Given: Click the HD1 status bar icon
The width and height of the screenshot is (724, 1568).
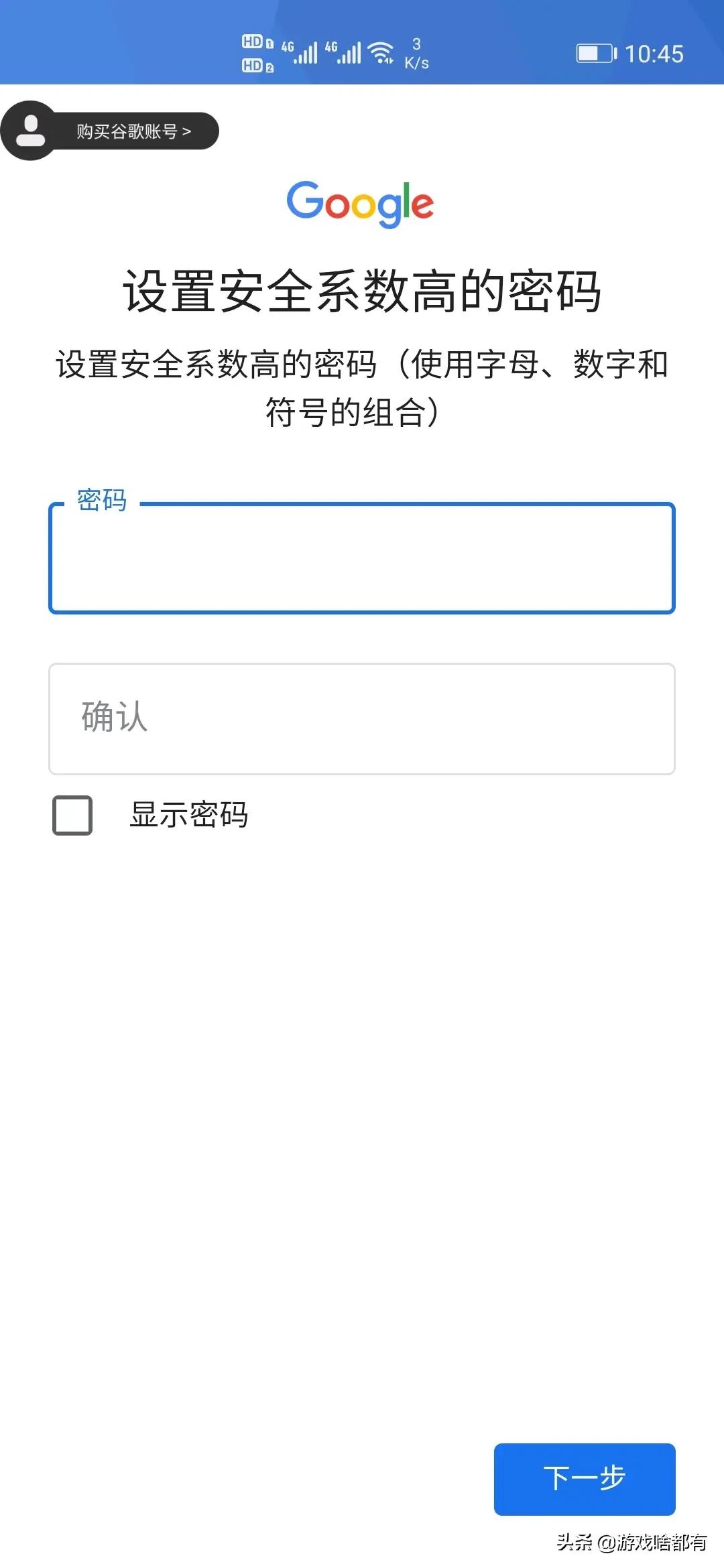Looking at the screenshot, I should tap(257, 40).
